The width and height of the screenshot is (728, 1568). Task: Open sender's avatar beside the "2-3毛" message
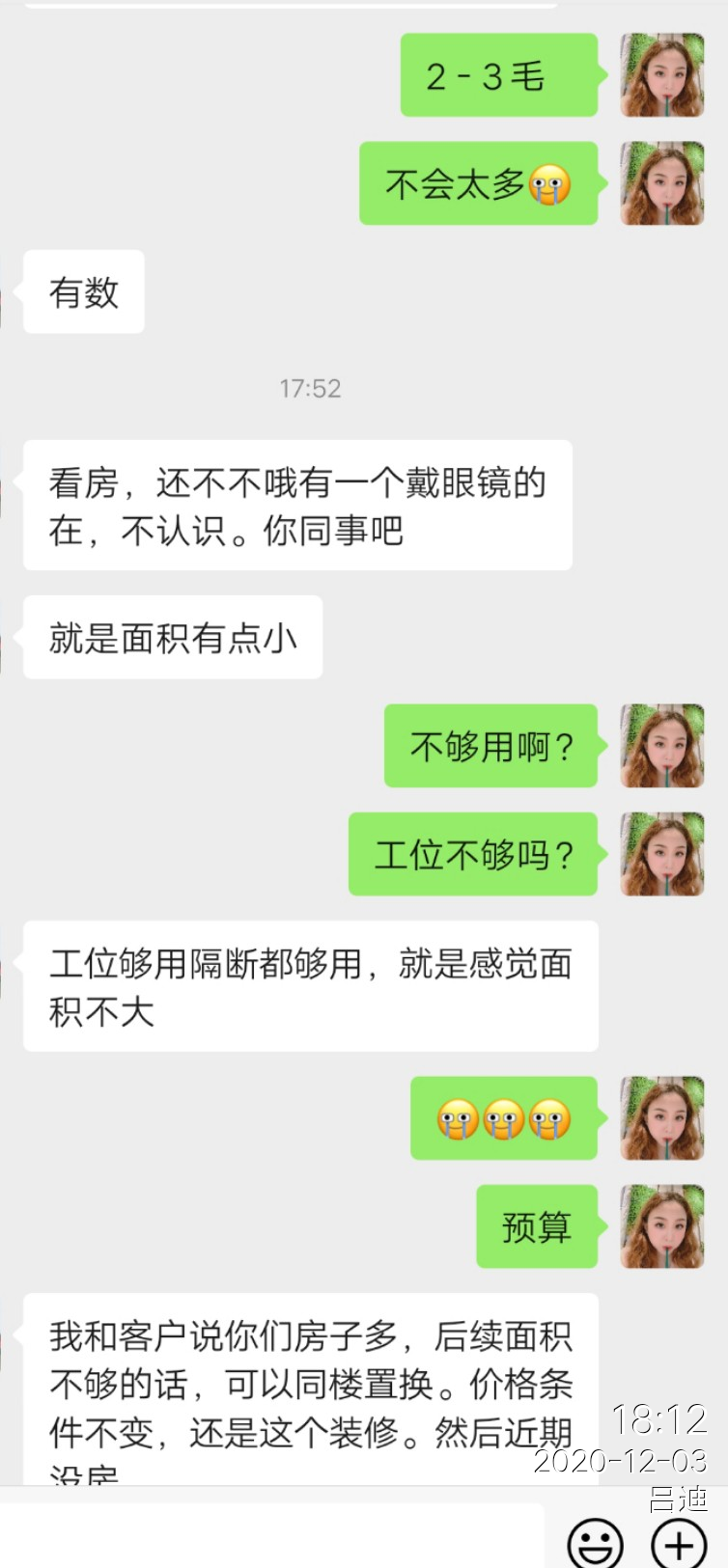pyautogui.click(x=661, y=75)
